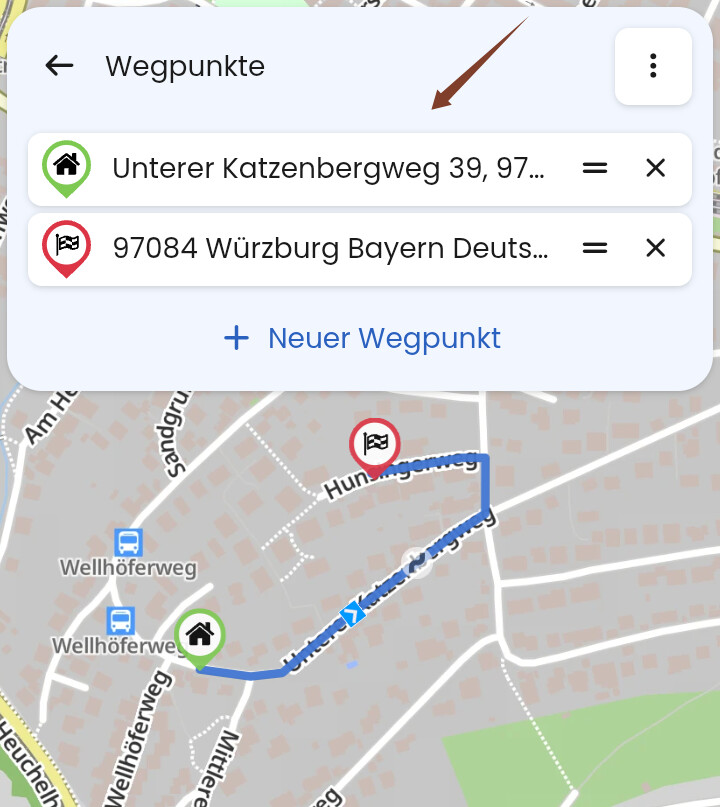Tap the destination flag marker on map
Screen dimensions: 720x807
pos(375,442)
